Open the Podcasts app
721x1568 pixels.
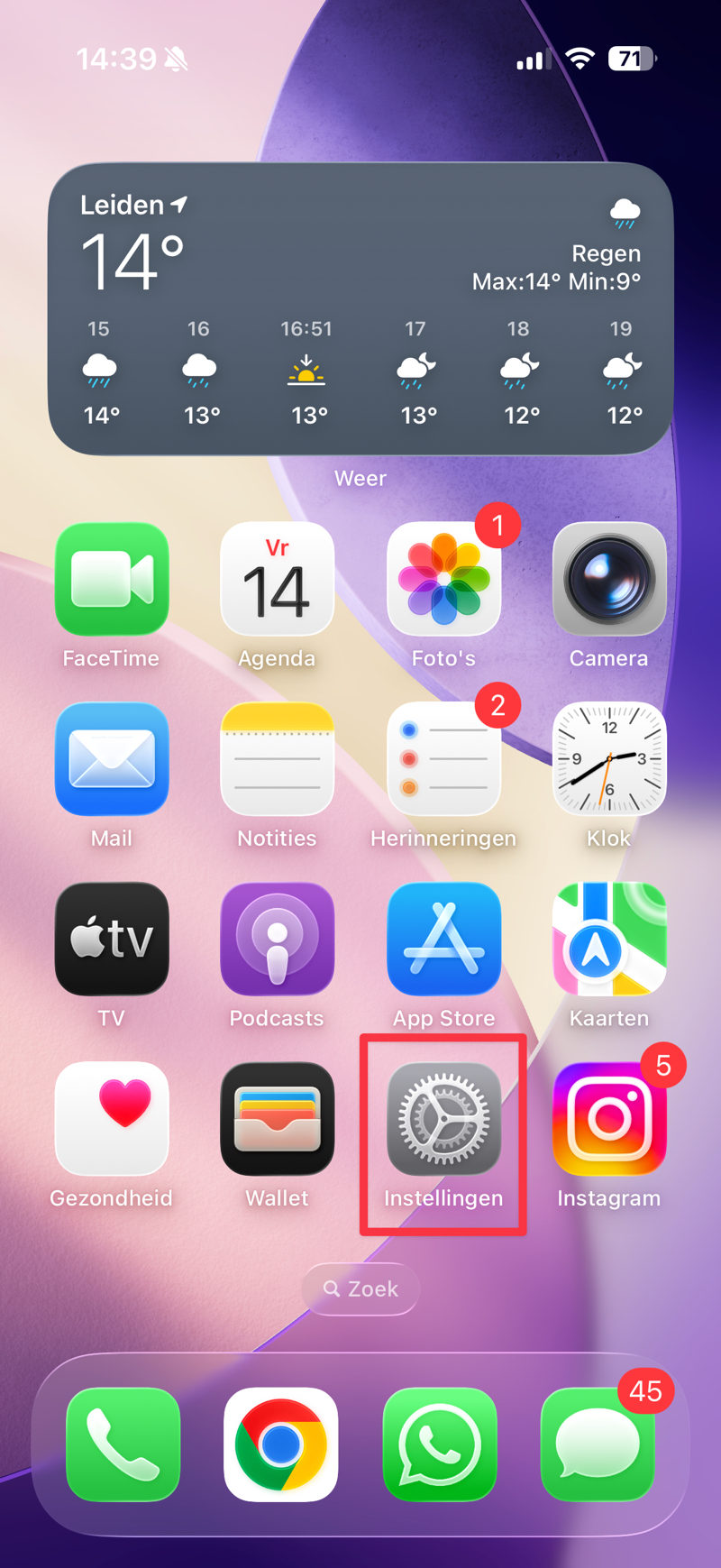tap(277, 939)
